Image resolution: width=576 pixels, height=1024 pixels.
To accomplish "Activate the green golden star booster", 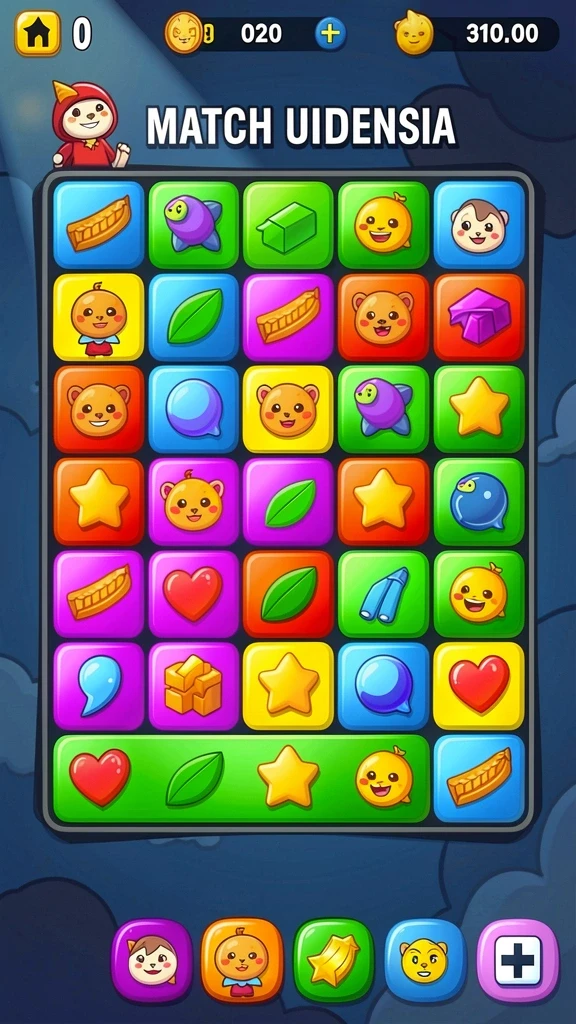I will pyautogui.click(x=334, y=960).
